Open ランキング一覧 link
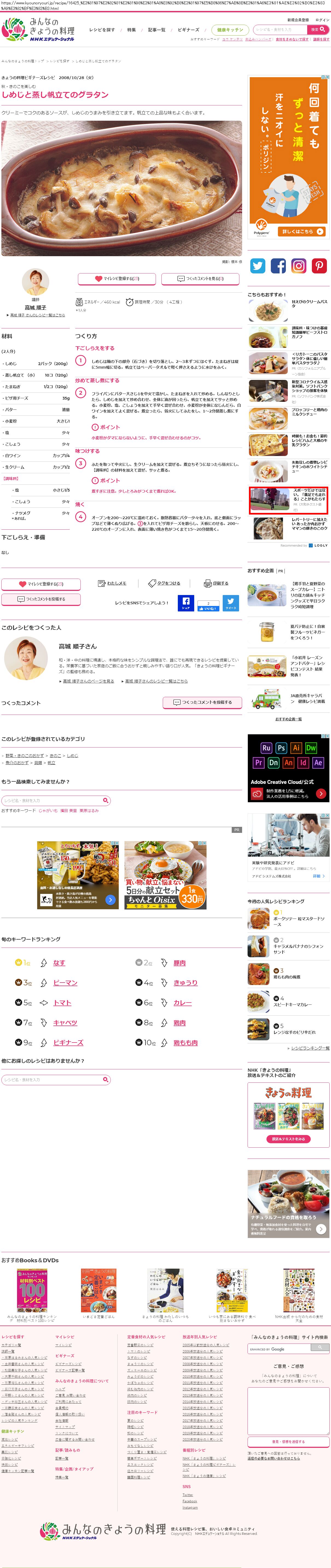This screenshot has width=331, height=1568. (310, 1048)
